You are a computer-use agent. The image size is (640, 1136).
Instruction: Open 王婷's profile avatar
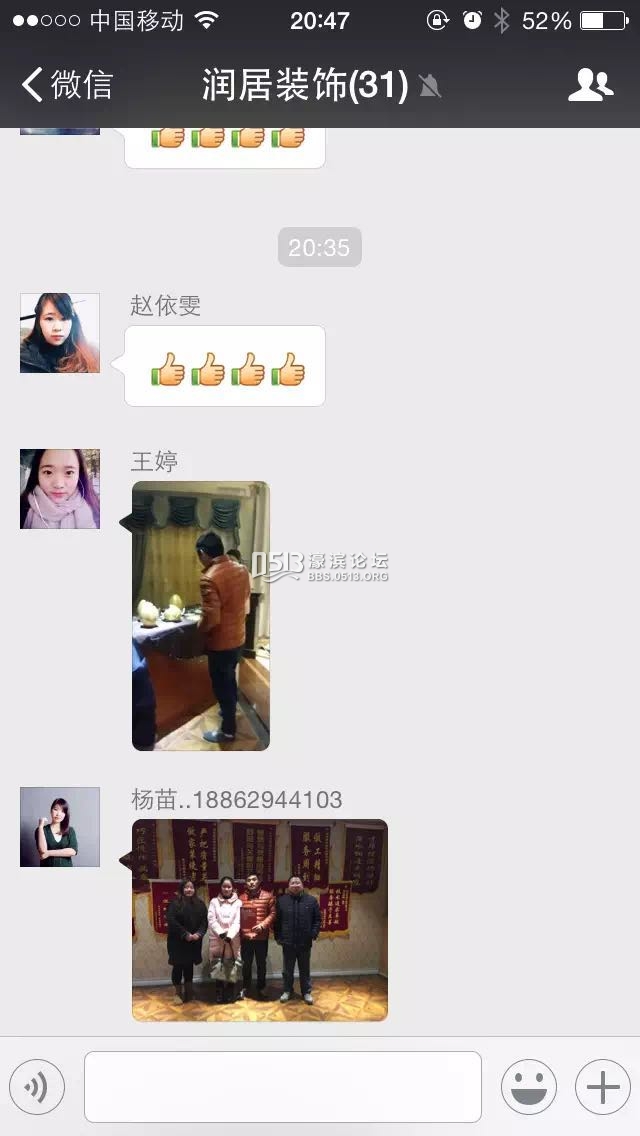(60, 489)
